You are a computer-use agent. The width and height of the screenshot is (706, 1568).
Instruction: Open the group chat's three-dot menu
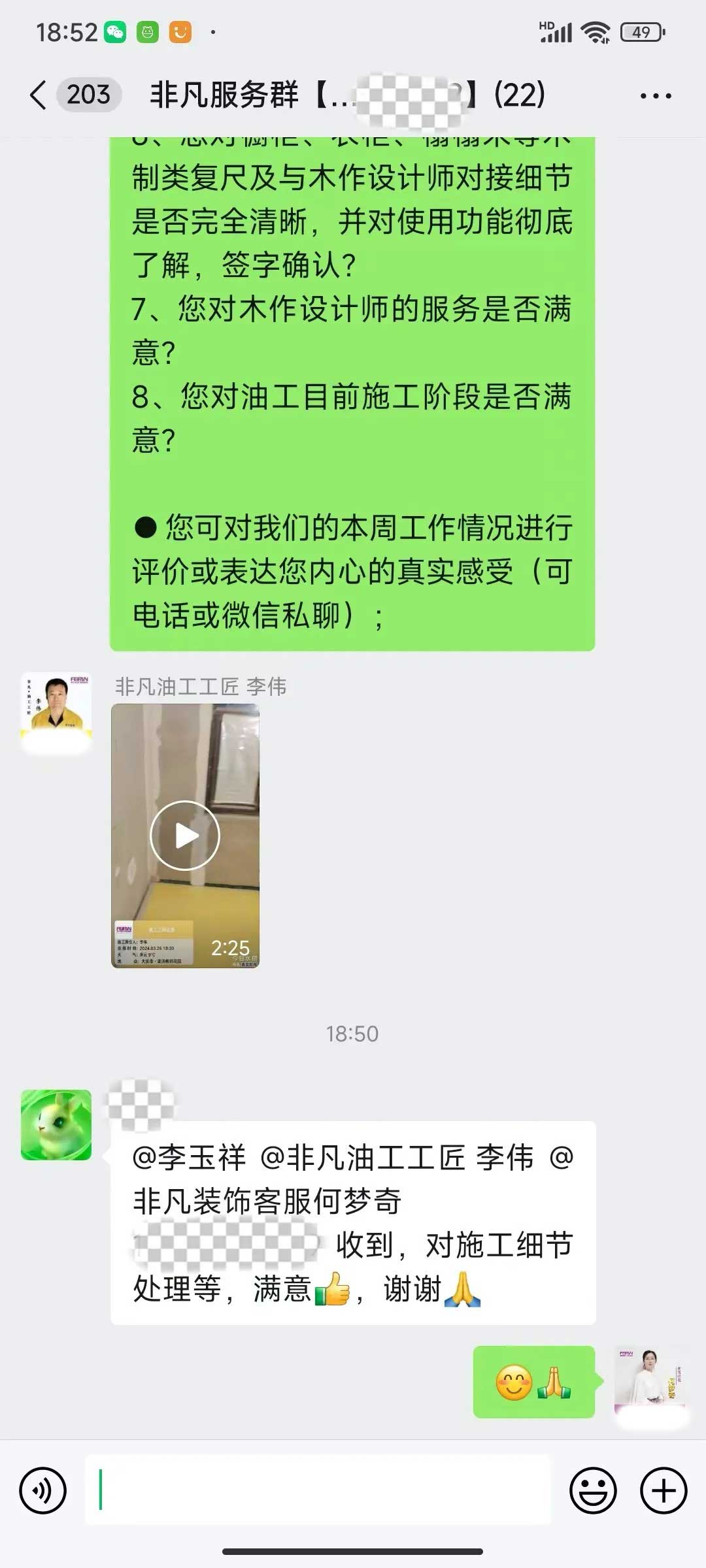pos(655,96)
